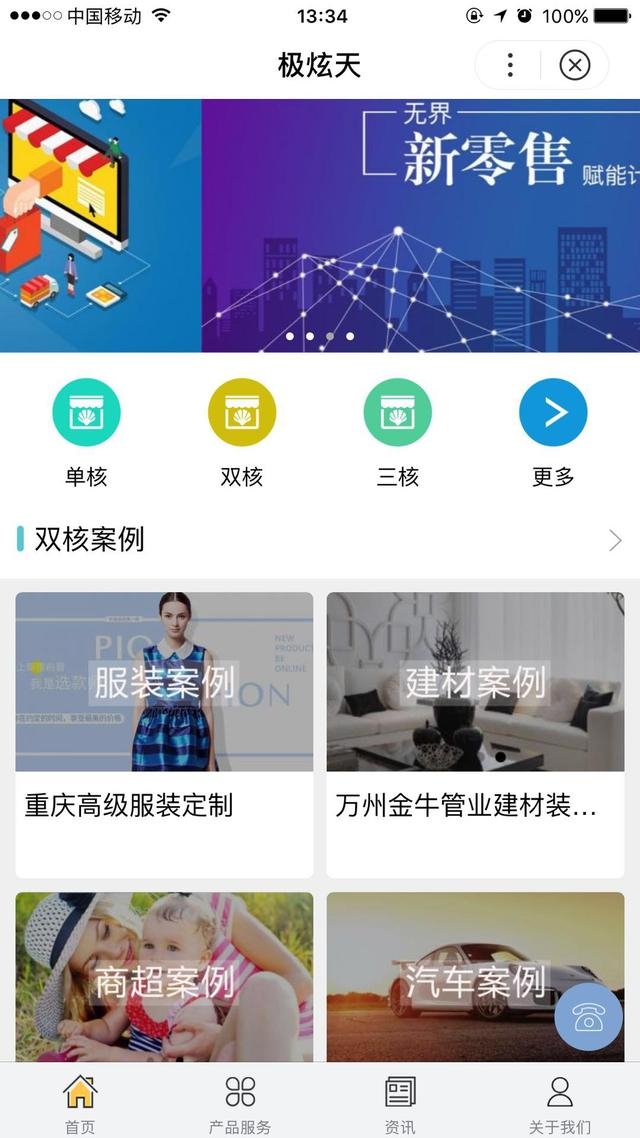Viewport: 640px width, 1138px height.
Task: Open the 关于我们 tab
Action: pos(560,1103)
